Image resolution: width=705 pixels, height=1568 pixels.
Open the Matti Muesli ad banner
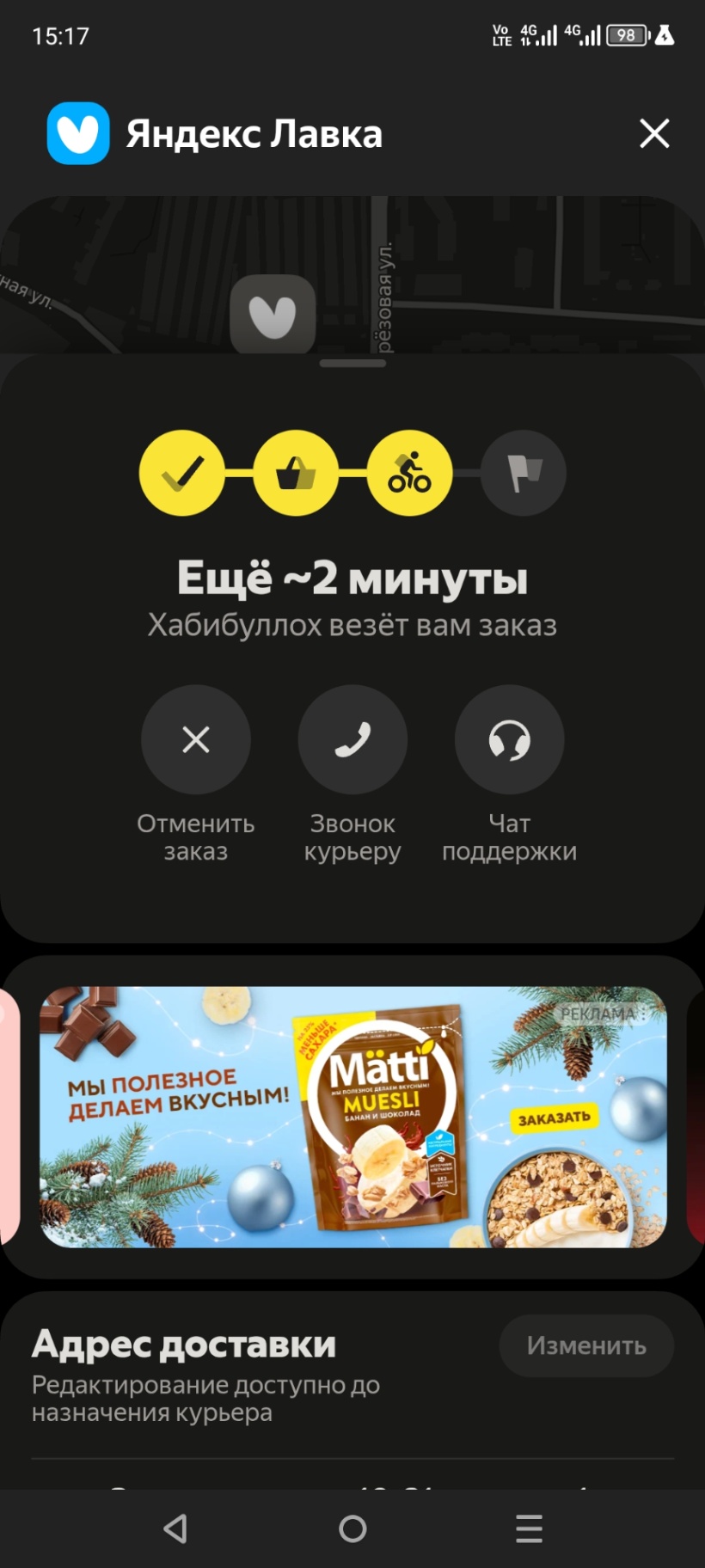pyautogui.click(x=352, y=1118)
